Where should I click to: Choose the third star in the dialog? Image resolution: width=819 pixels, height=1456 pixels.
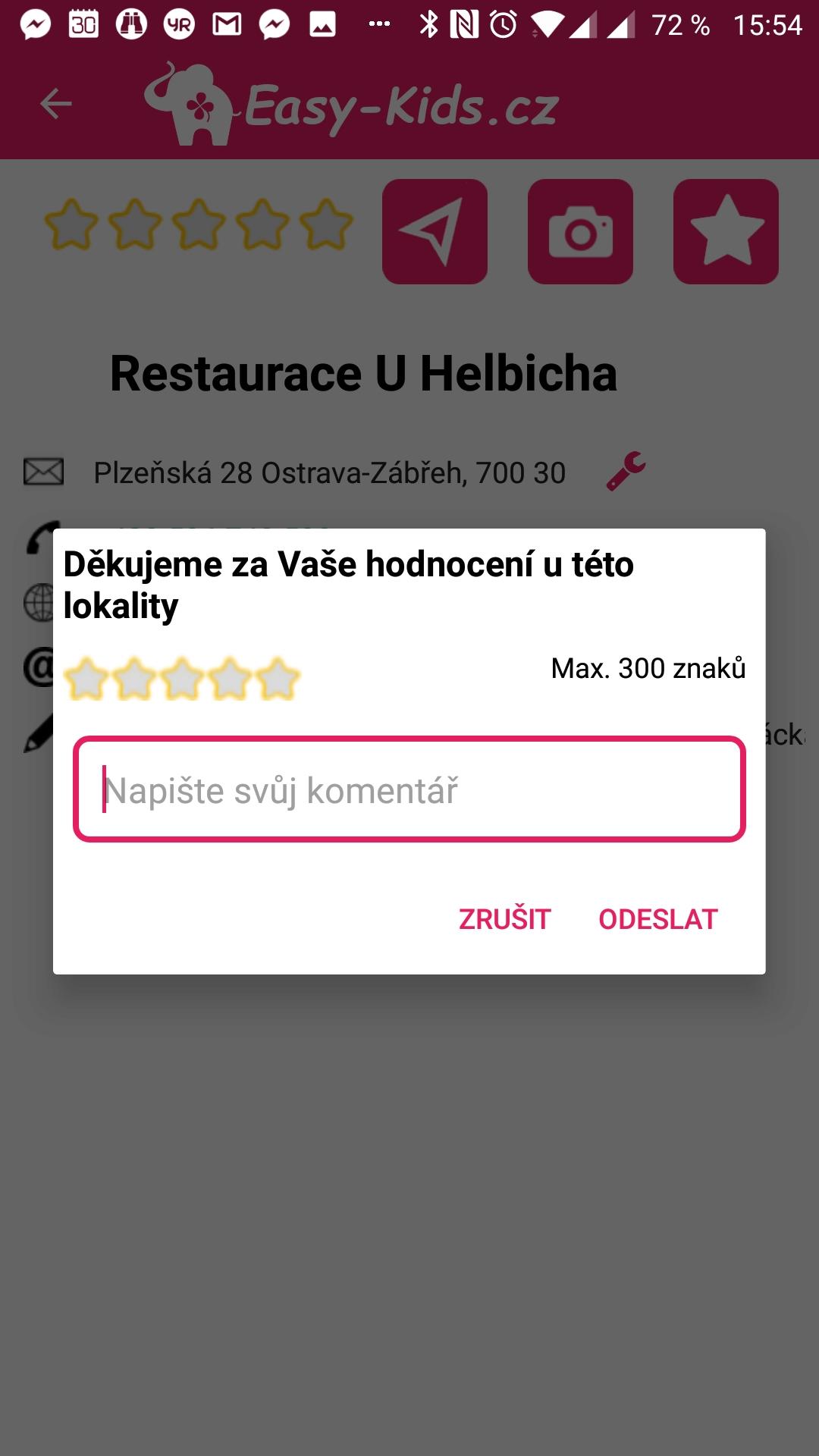coord(182,679)
